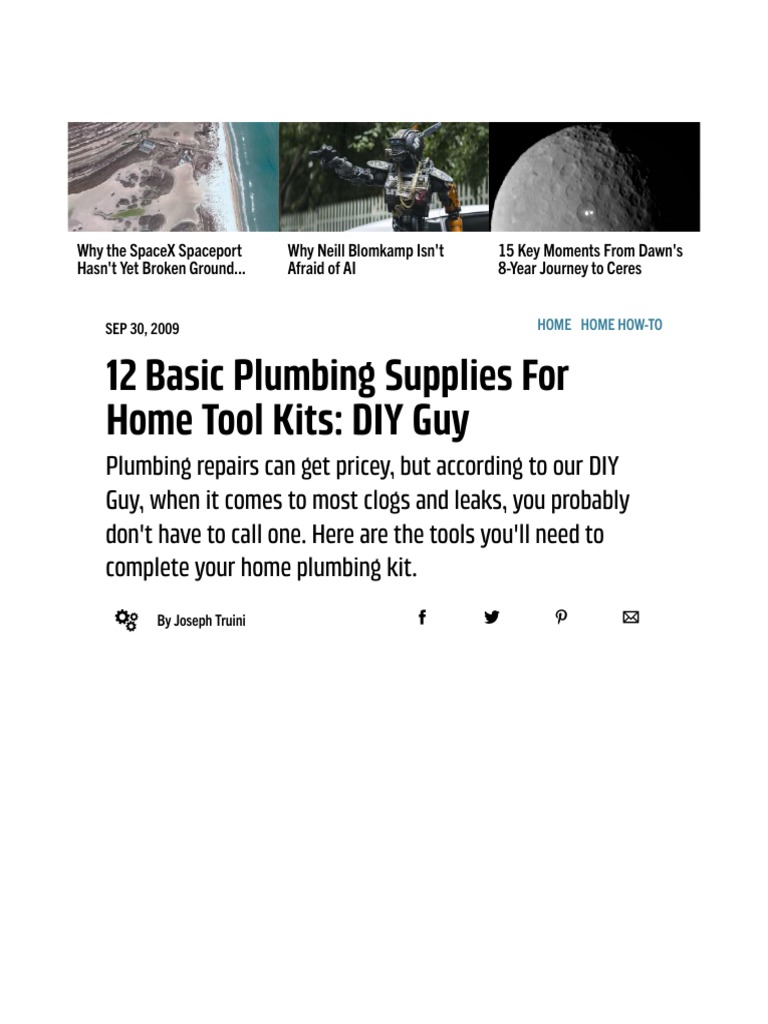
Task: Go to the HOME category link
Action: pyautogui.click(x=554, y=325)
